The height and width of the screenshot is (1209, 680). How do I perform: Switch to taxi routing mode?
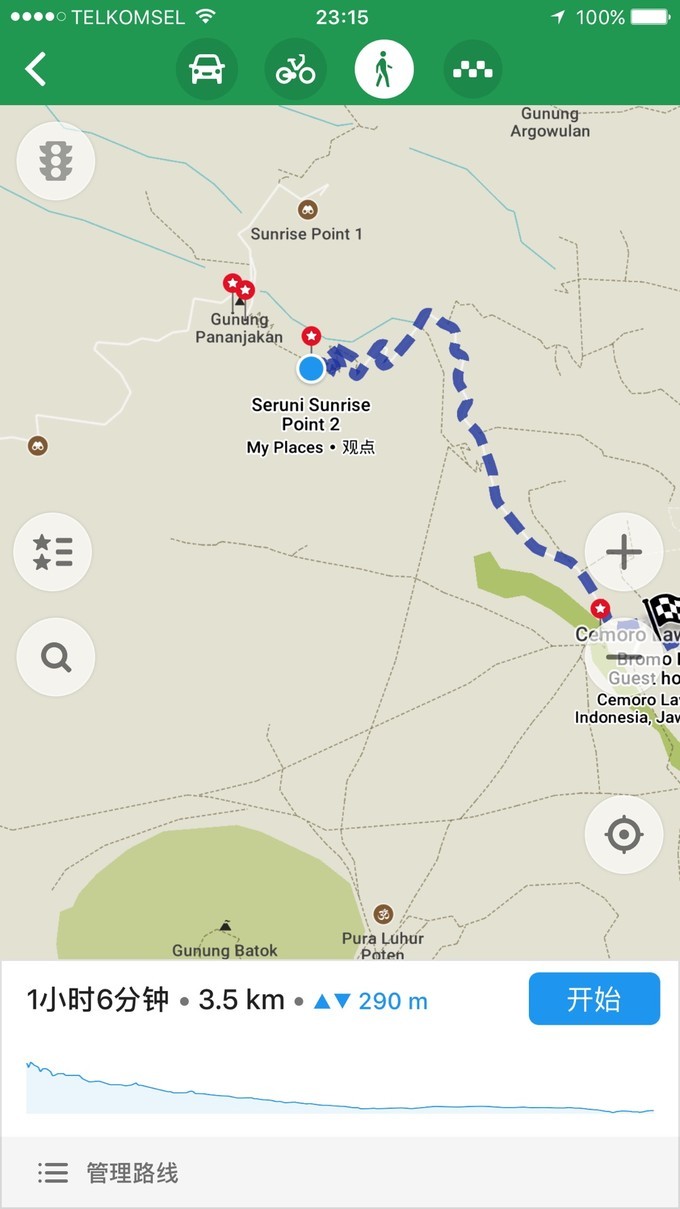(x=473, y=70)
